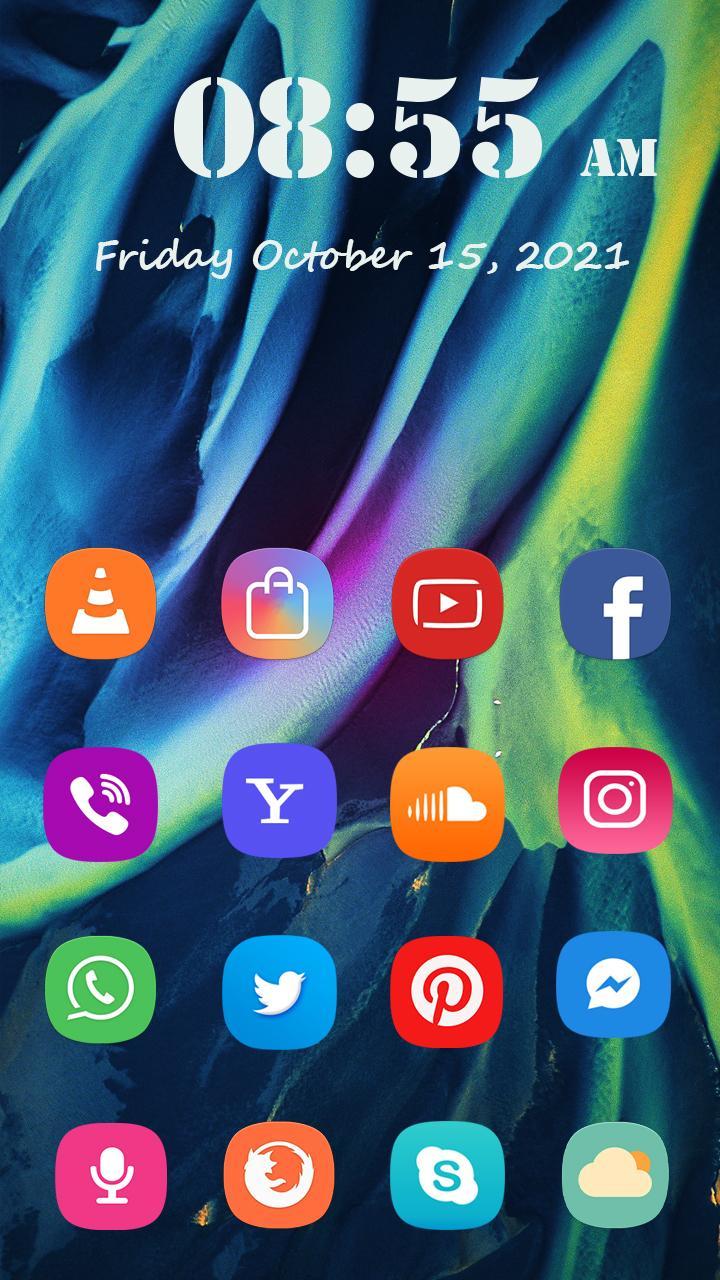The image size is (720, 1280).
Task: Open the pink microphone recorder app
Action: [111, 1177]
